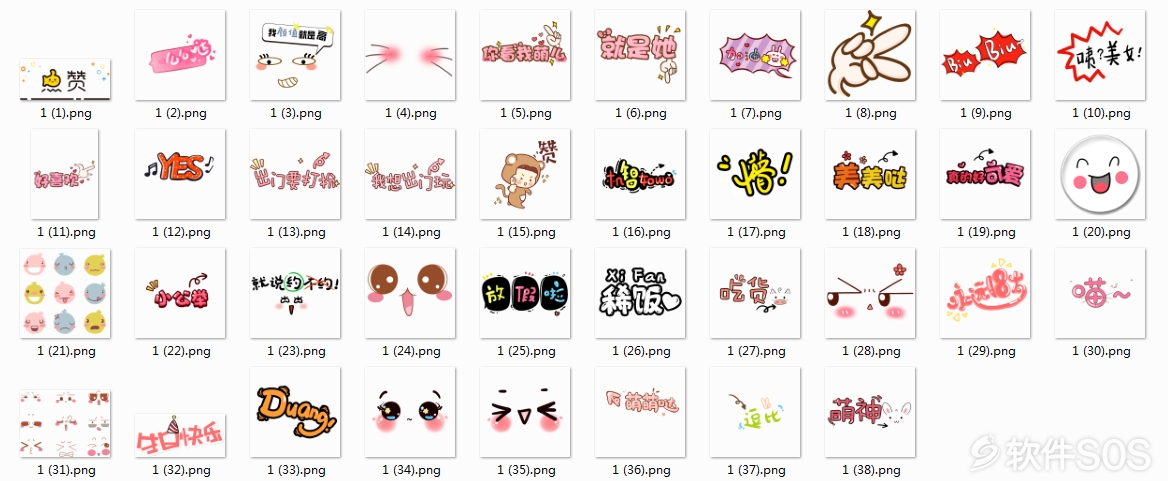
Task: Select 1 (15).png bear thumbnail
Action: click(x=525, y=173)
